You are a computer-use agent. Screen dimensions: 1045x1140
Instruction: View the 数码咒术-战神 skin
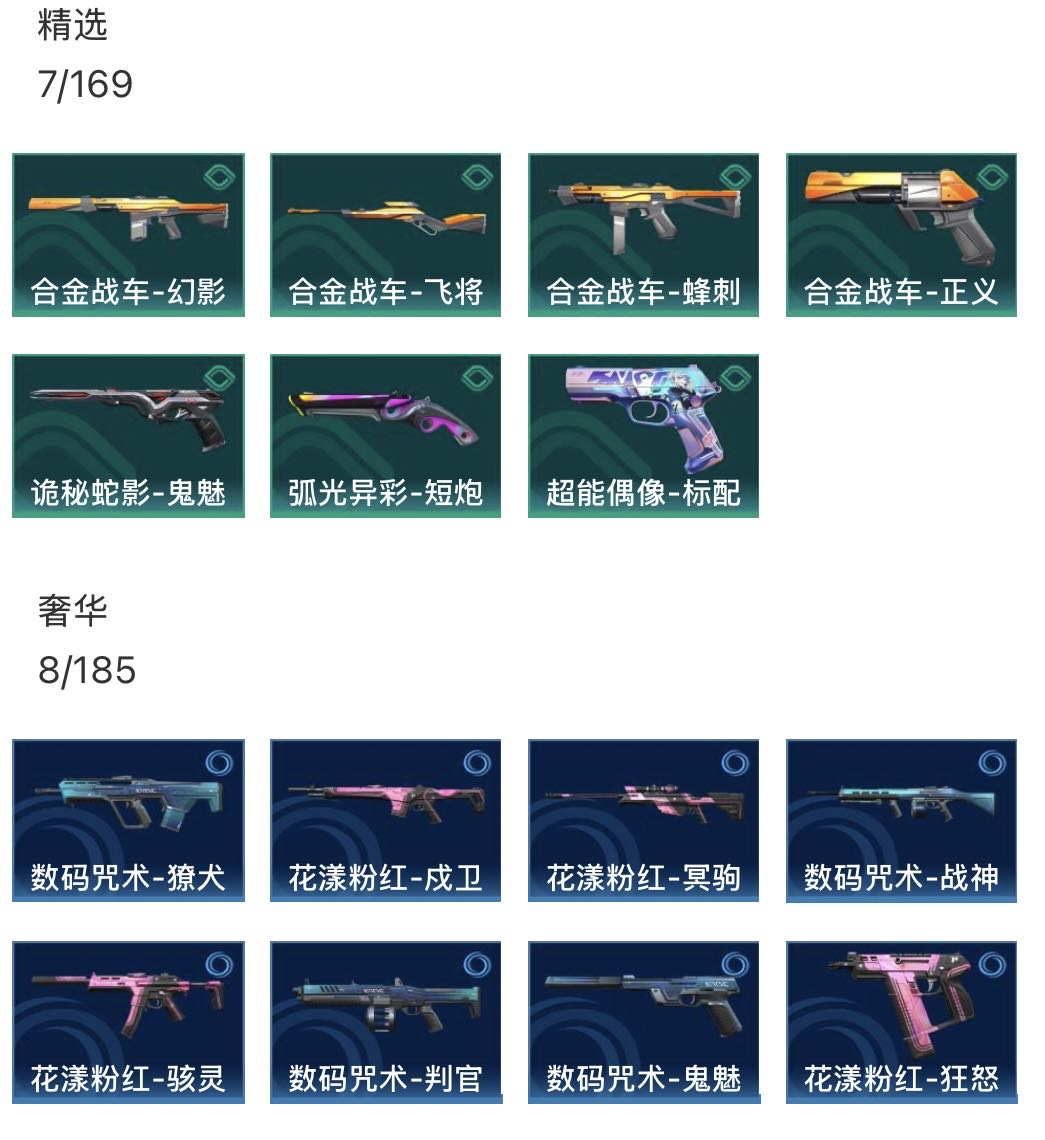(x=901, y=820)
